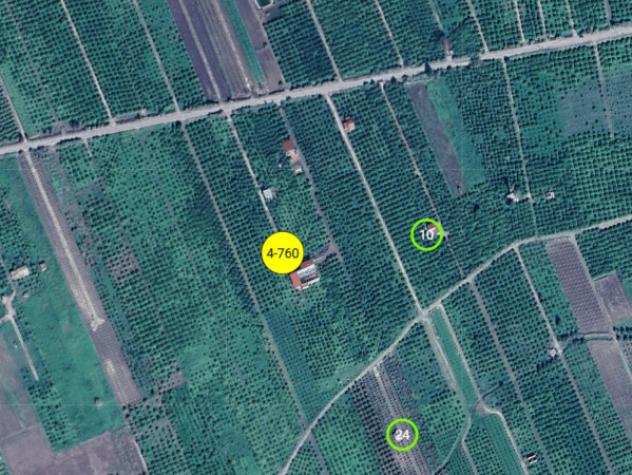This screenshot has height=475, width=632.
Task: Tap the green marker labeled 24
Action: click(402, 434)
